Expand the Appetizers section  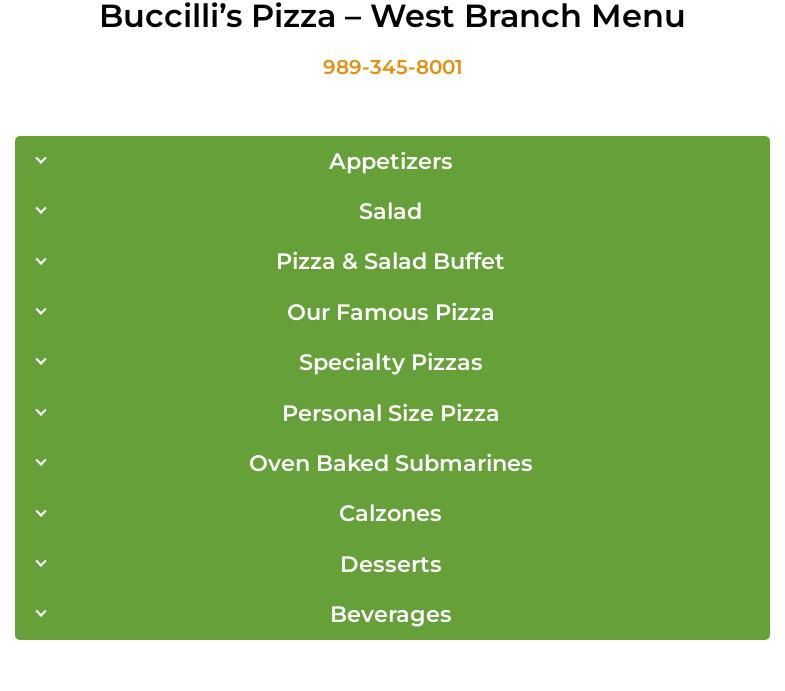390,161
